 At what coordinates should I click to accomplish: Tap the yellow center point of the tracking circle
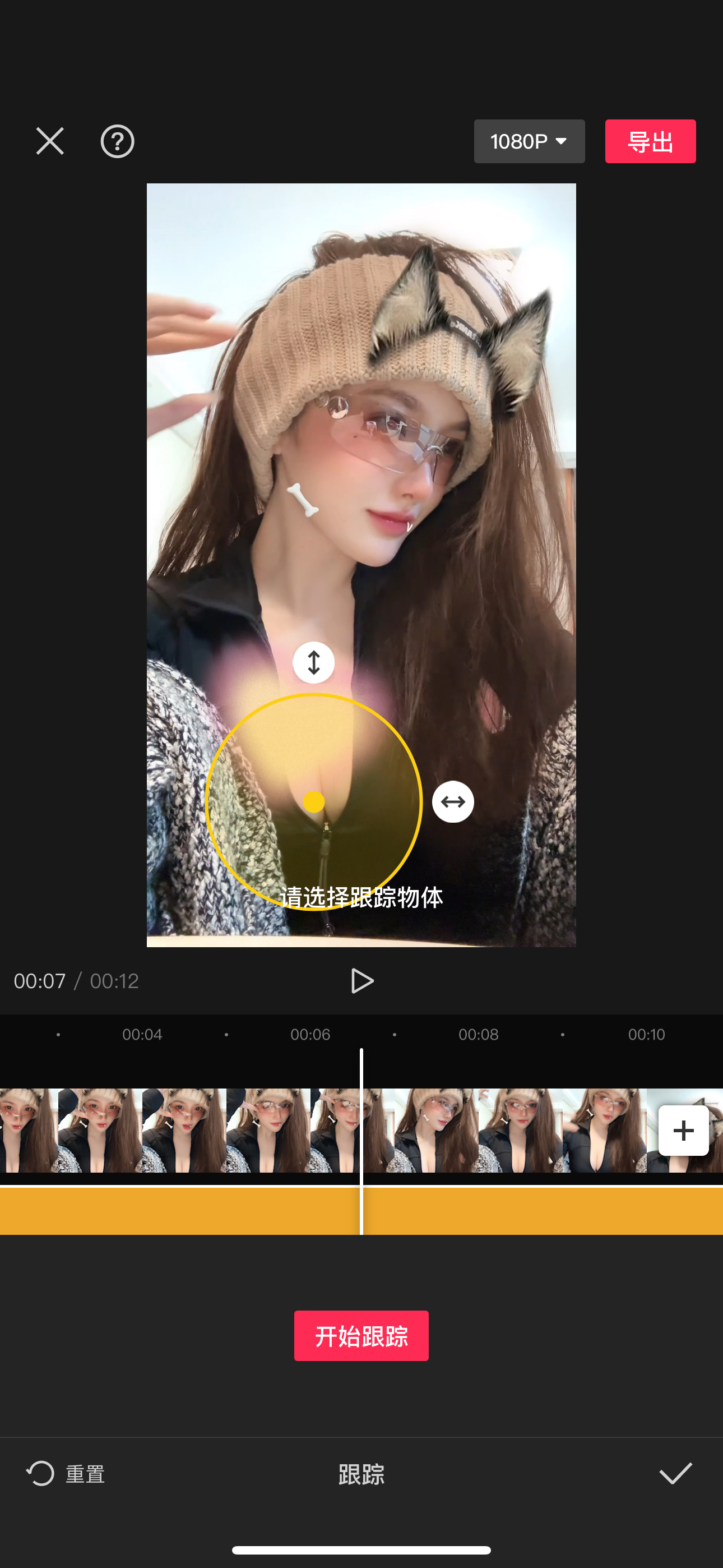(x=313, y=801)
